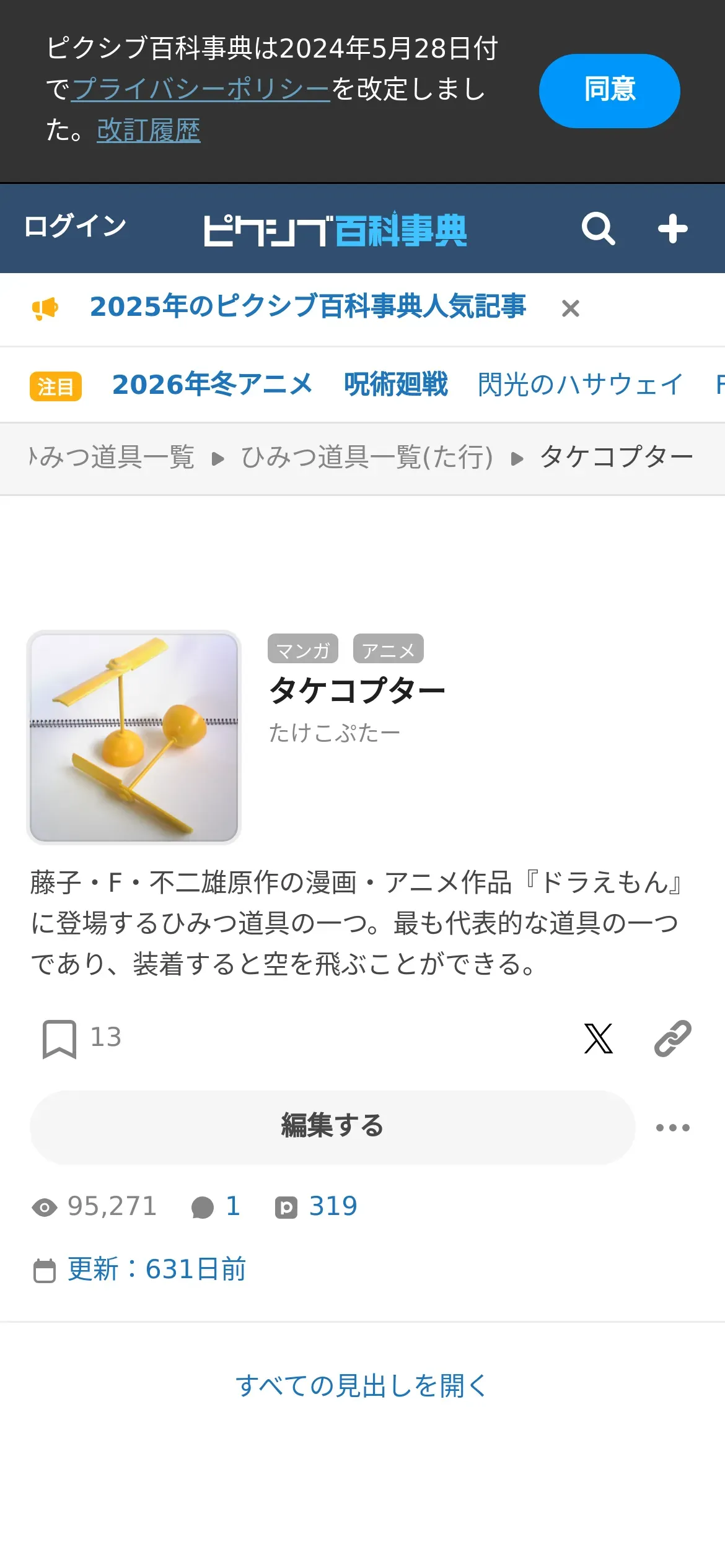Tap the 同意 agree button
The height and width of the screenshot is (1568, 725).
[609, 90]
